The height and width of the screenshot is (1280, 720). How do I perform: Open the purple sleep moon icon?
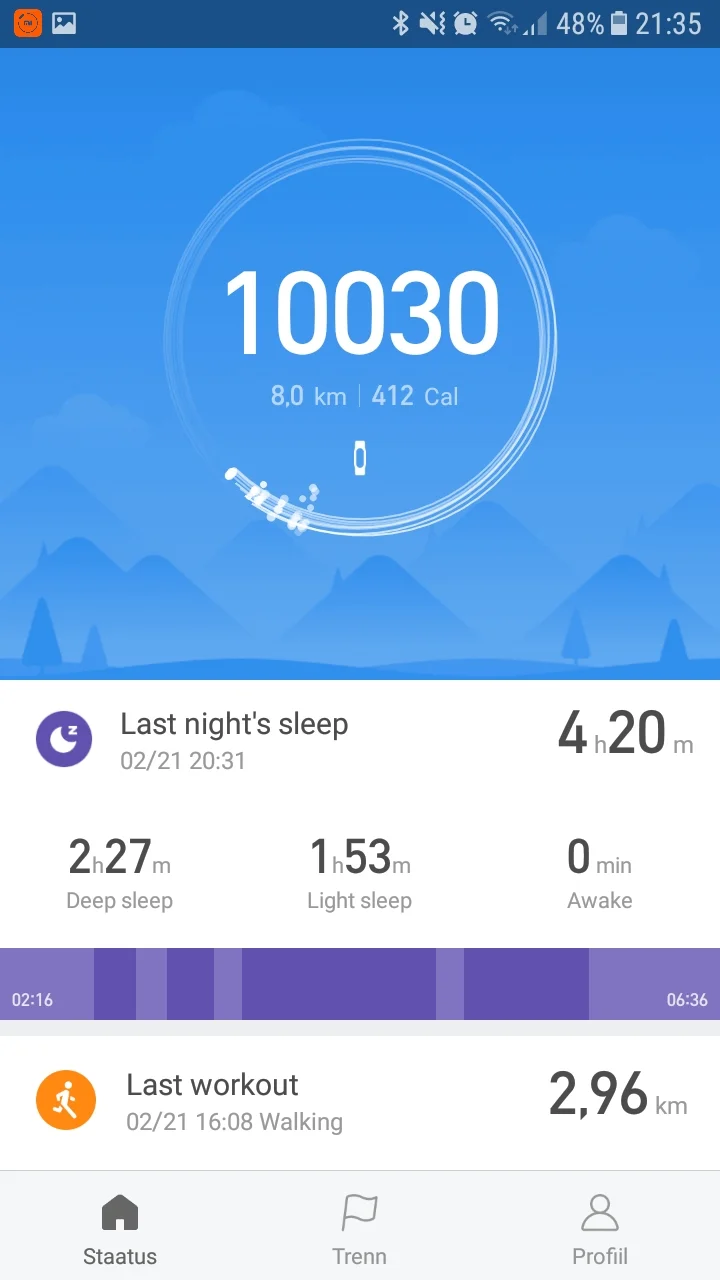64,739
